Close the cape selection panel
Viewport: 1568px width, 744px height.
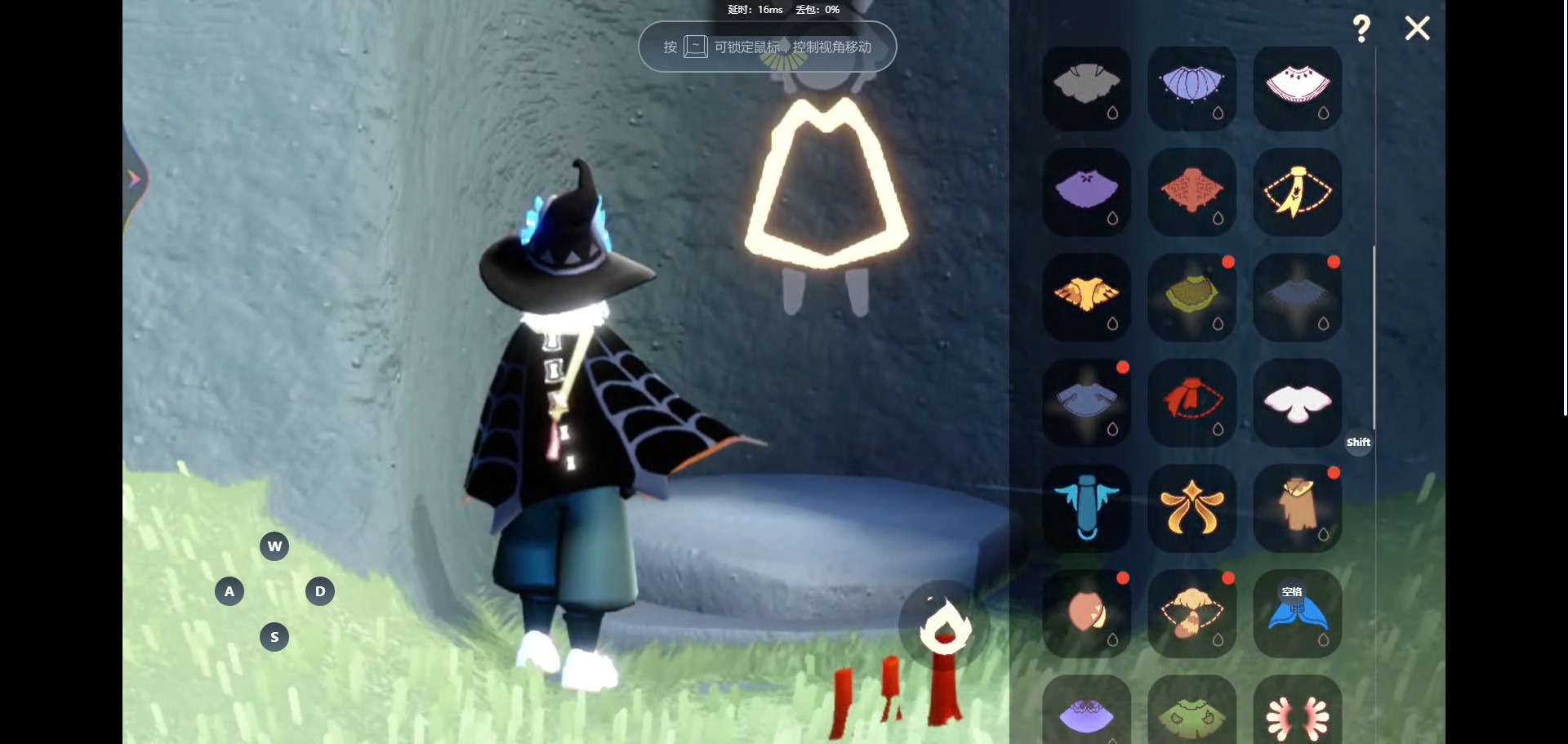coord(1417,29)
